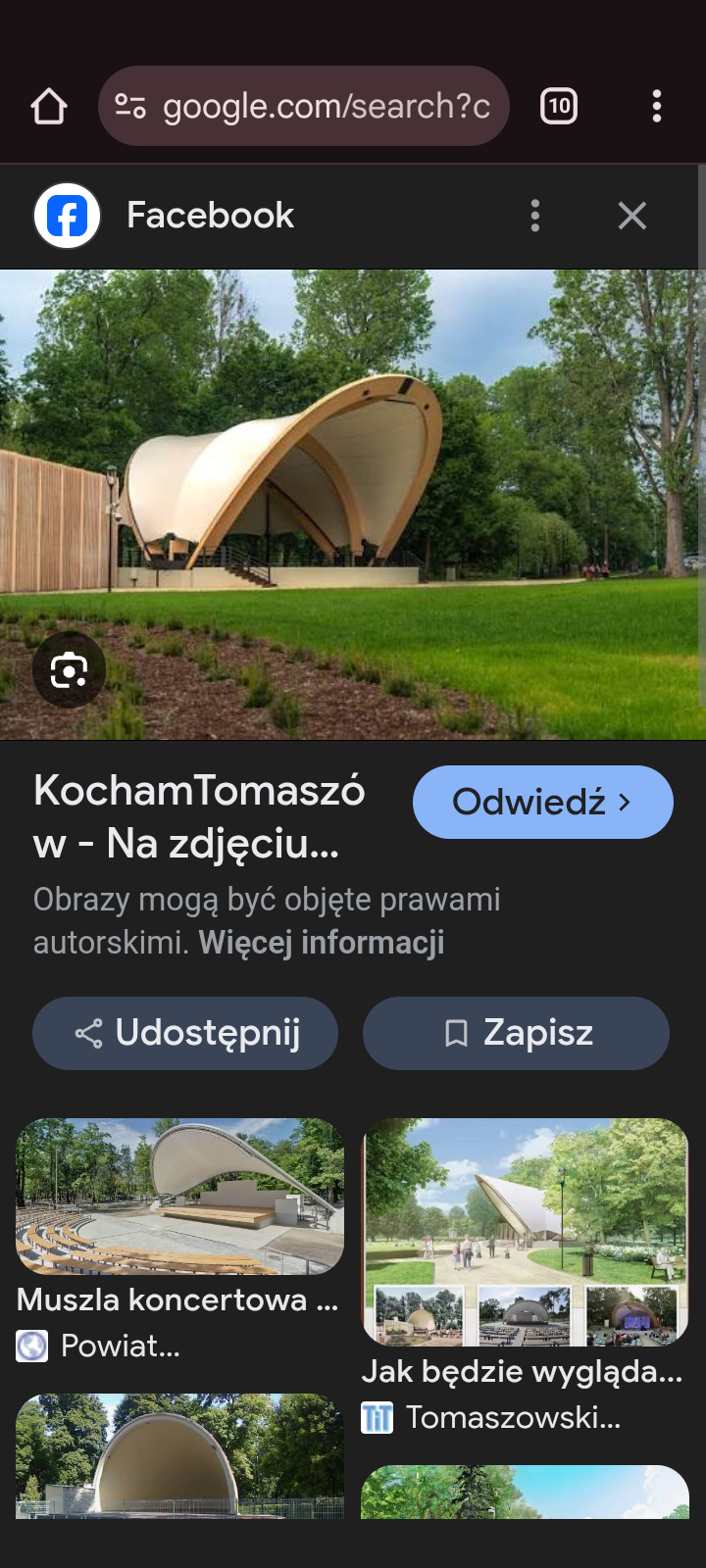Open the Jak będzie wygląda... result

tap(525, 1233)
